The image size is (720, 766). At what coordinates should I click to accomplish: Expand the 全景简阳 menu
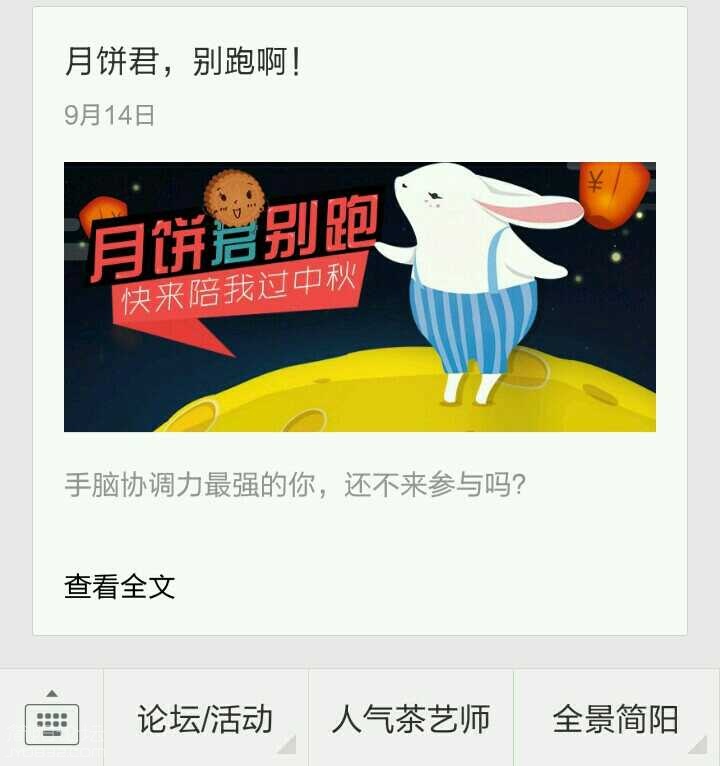coord(615,719)
